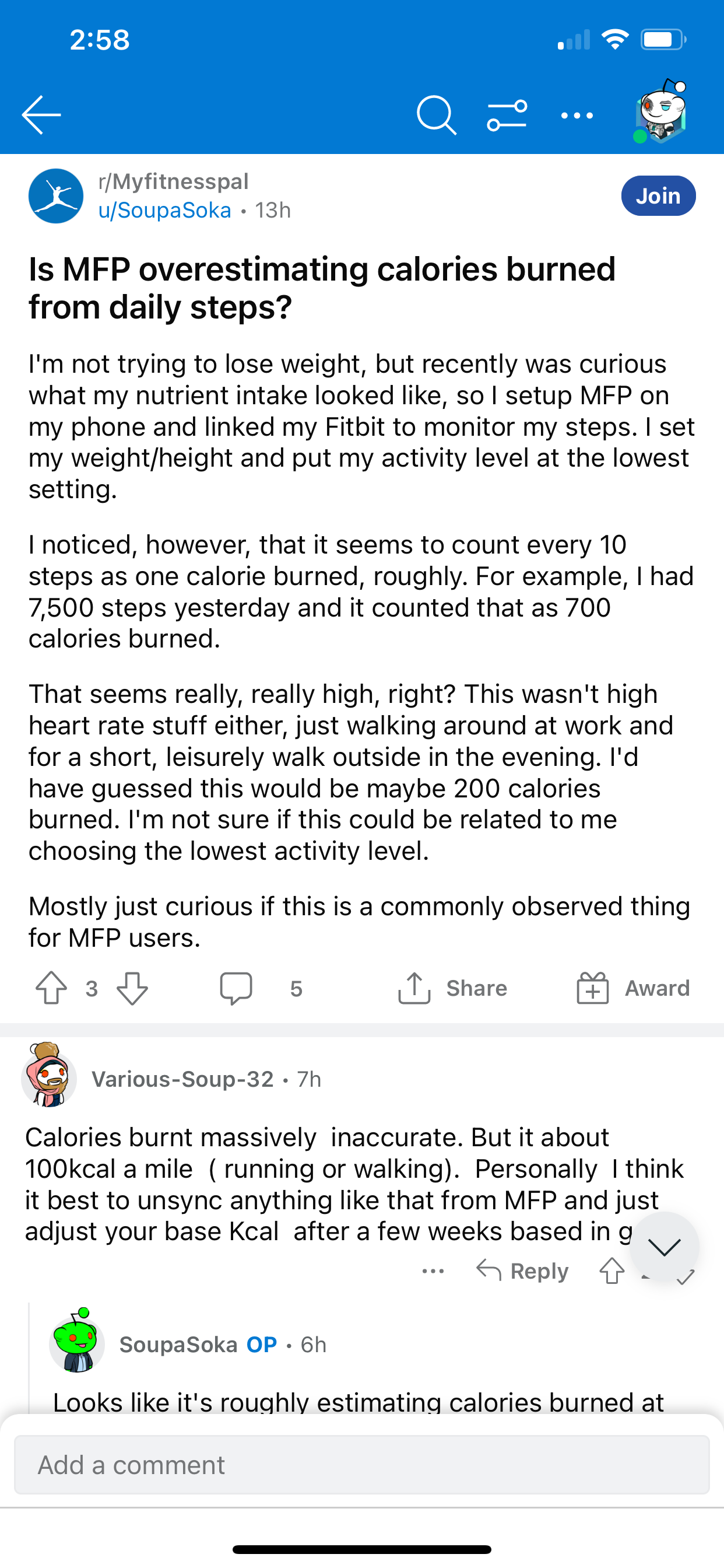This screenshot has width=724, height=1568.
Task: Open your profile avatar in the header
Action: [x=660, y=112]
